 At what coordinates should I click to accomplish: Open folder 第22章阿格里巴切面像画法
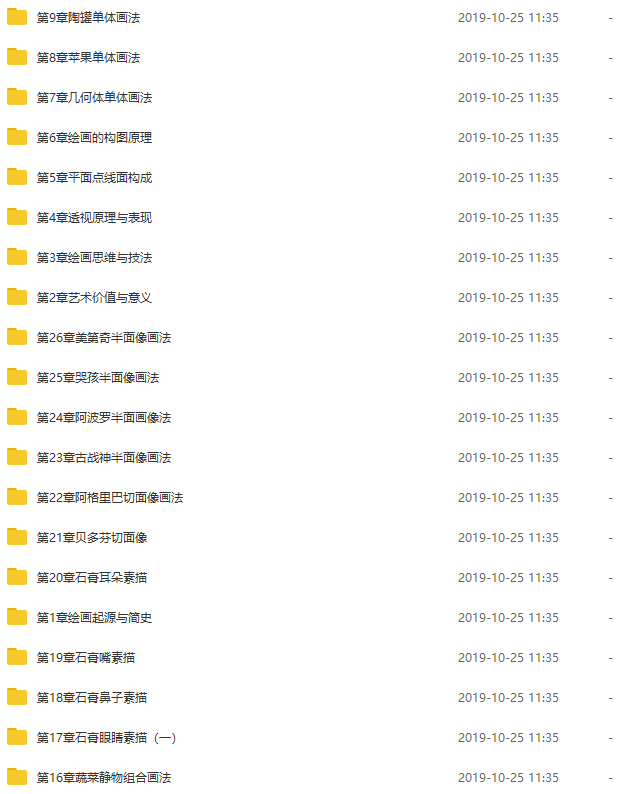109,498
